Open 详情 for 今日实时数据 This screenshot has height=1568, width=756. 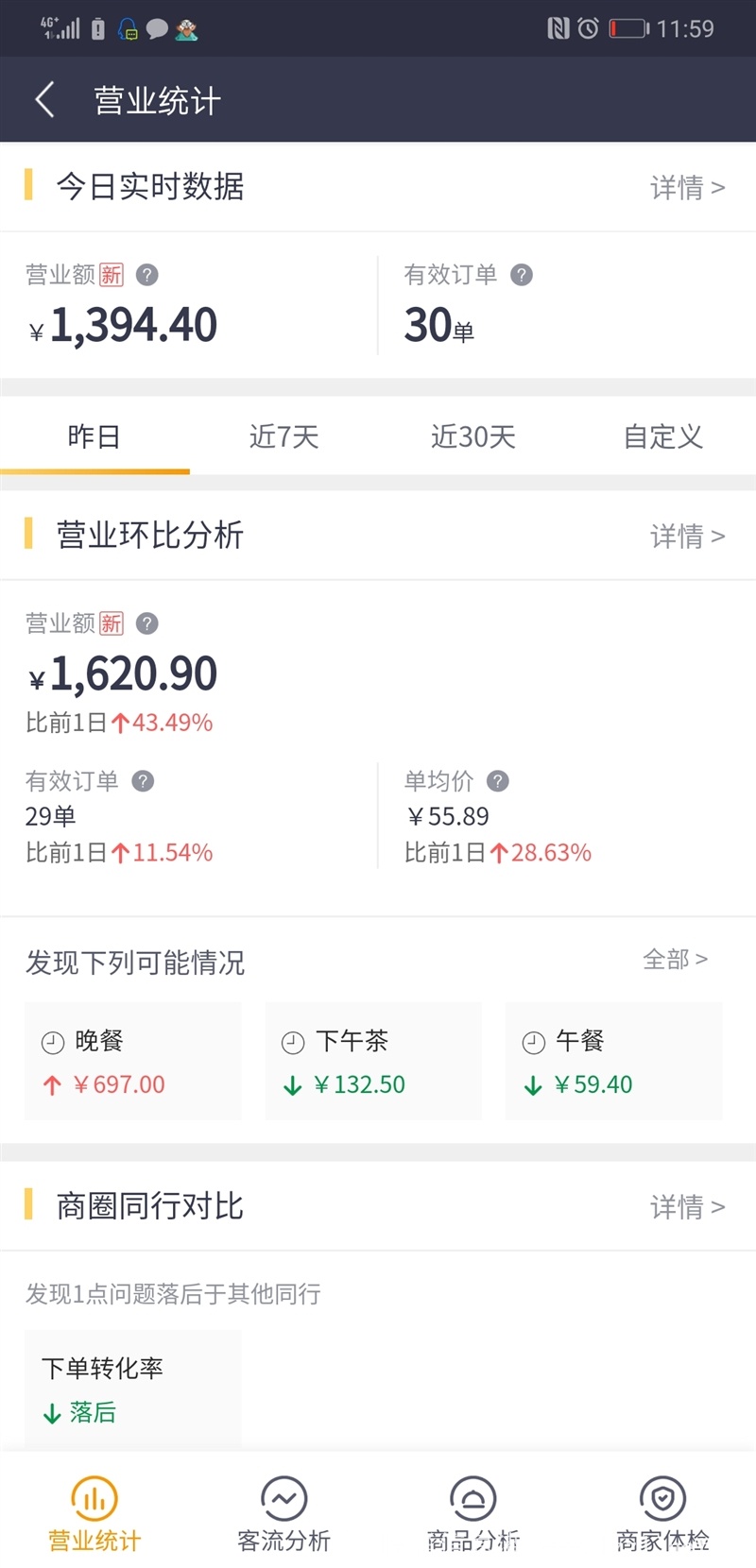[x=687, y=187]
